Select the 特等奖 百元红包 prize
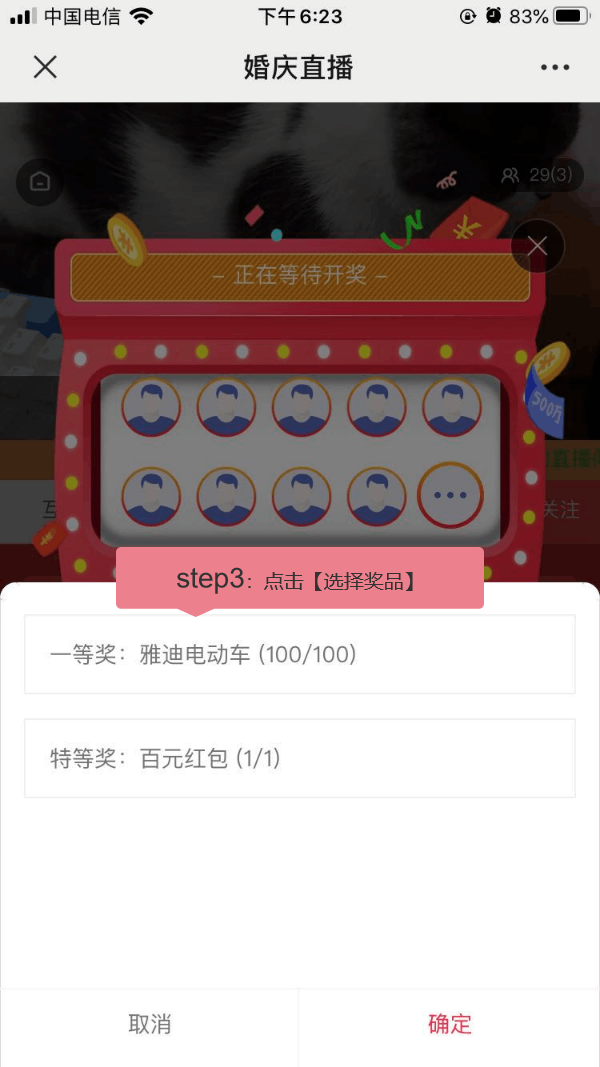 pyautogui.click(x=299, y=758)
